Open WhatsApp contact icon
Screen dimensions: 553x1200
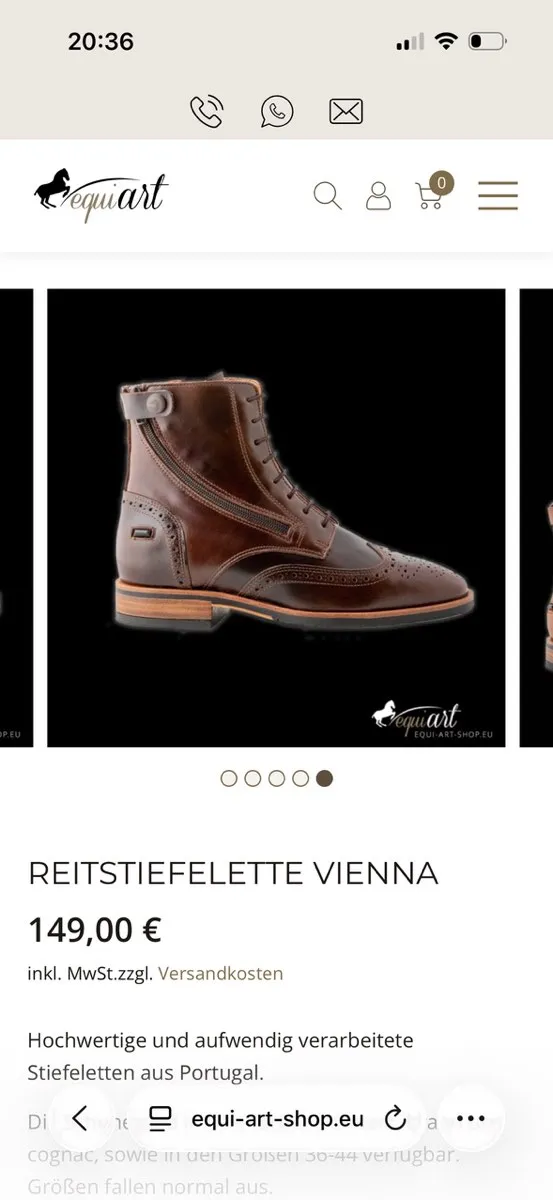tap(277, 111)
